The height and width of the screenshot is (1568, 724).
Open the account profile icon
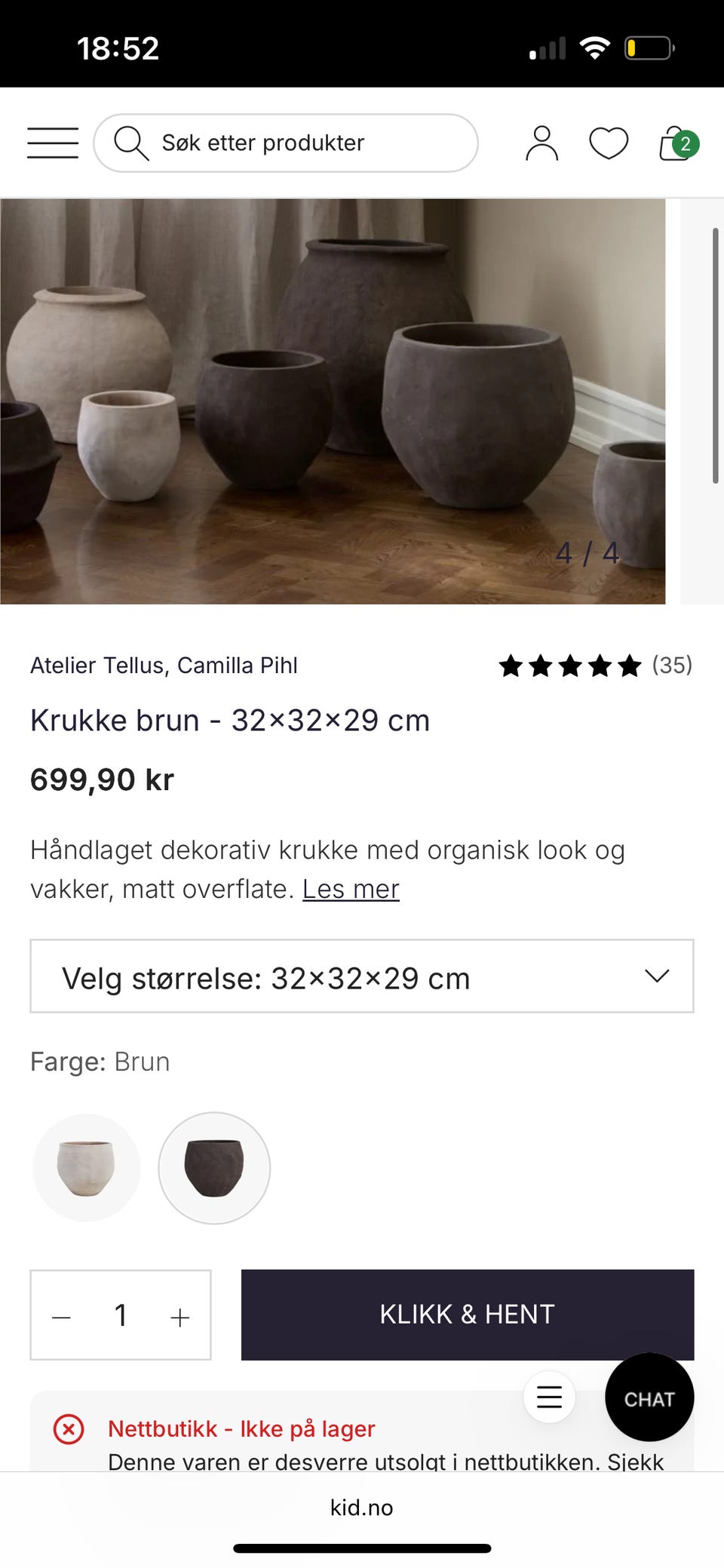click(x=540, y=143)
